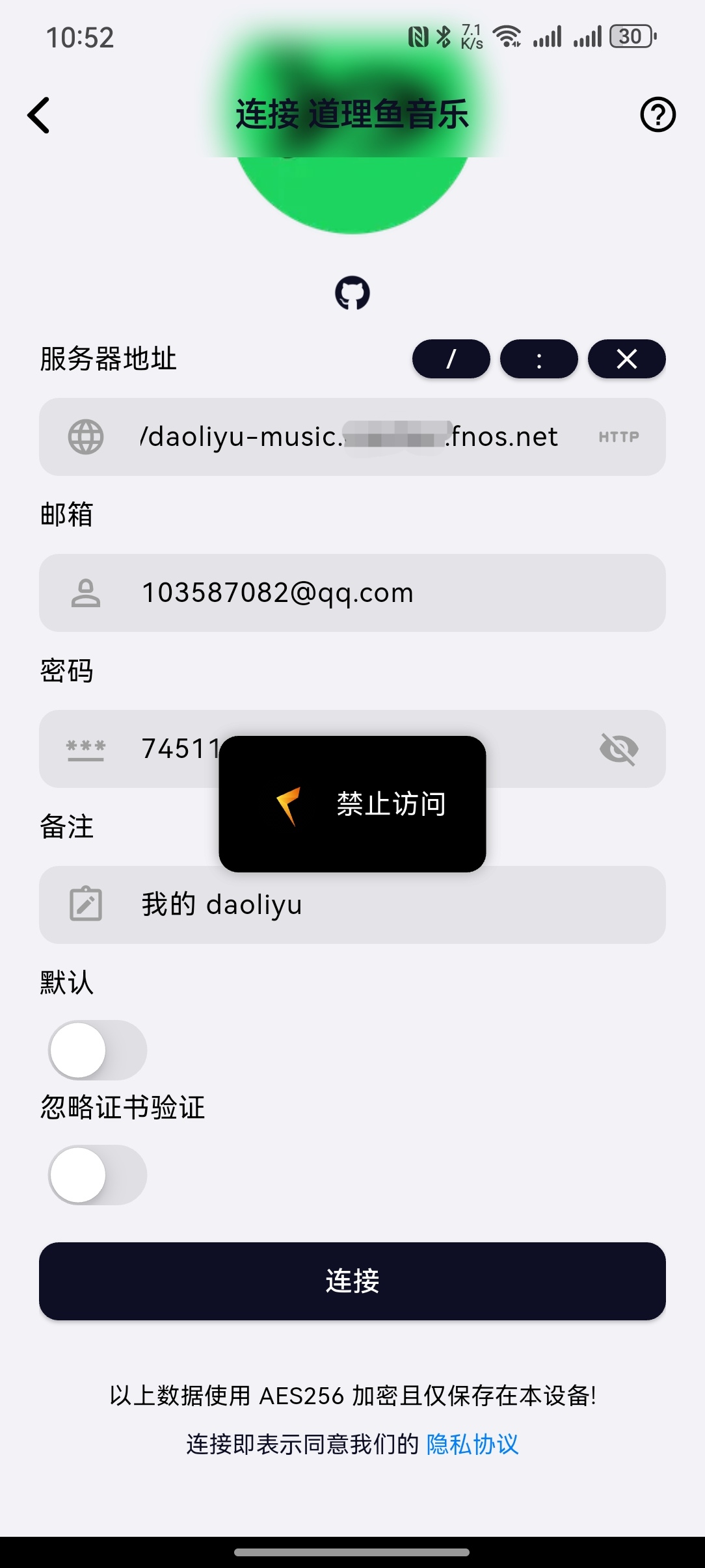Screen dimensions: 705x1568
Task: Insert a slash using the / shortcut key
Action: pyautogui.click(x=451, y=358)
